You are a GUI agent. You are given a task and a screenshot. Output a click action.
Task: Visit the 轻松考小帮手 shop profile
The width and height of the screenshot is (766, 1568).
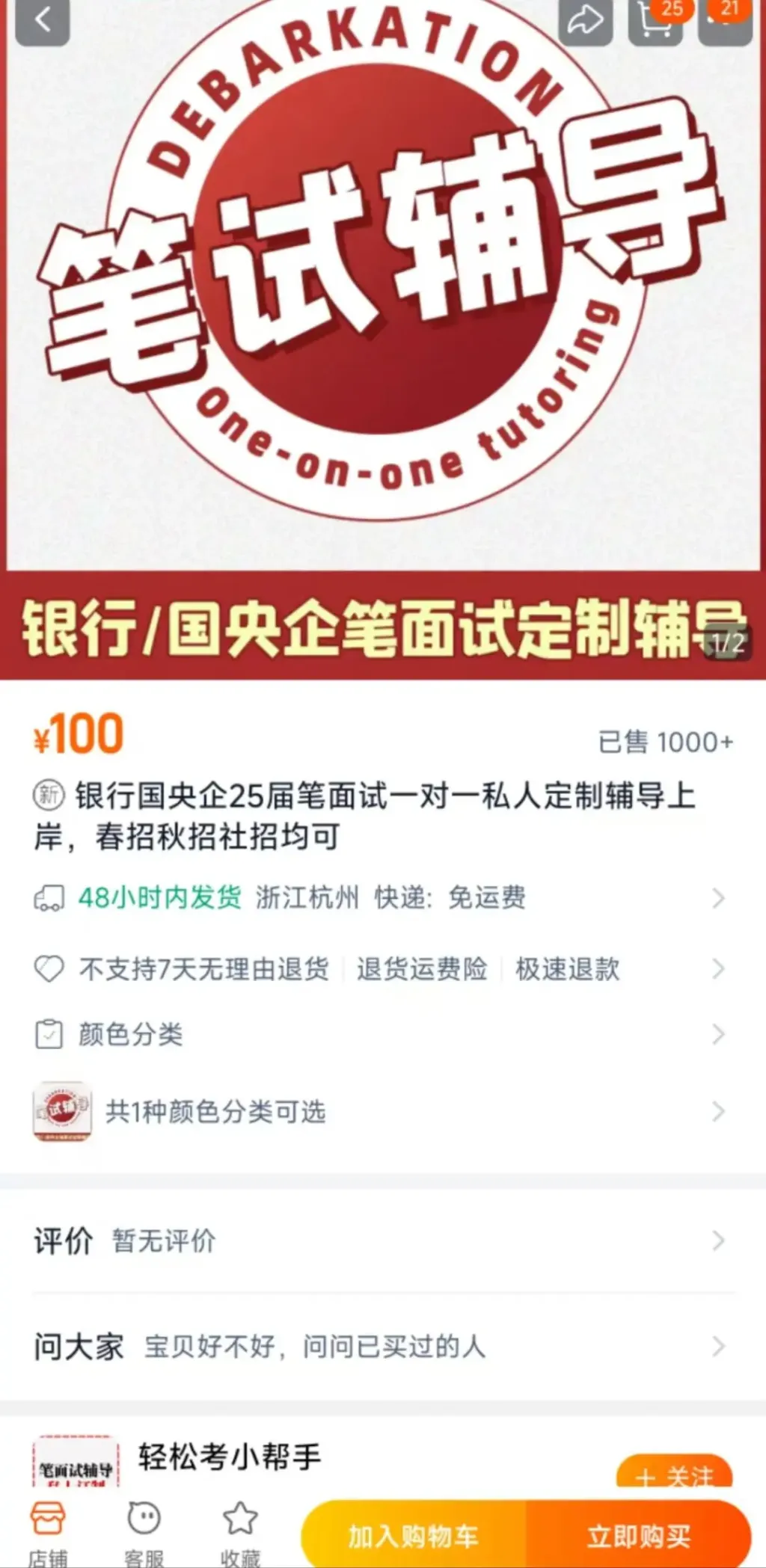click(229, 1457)
